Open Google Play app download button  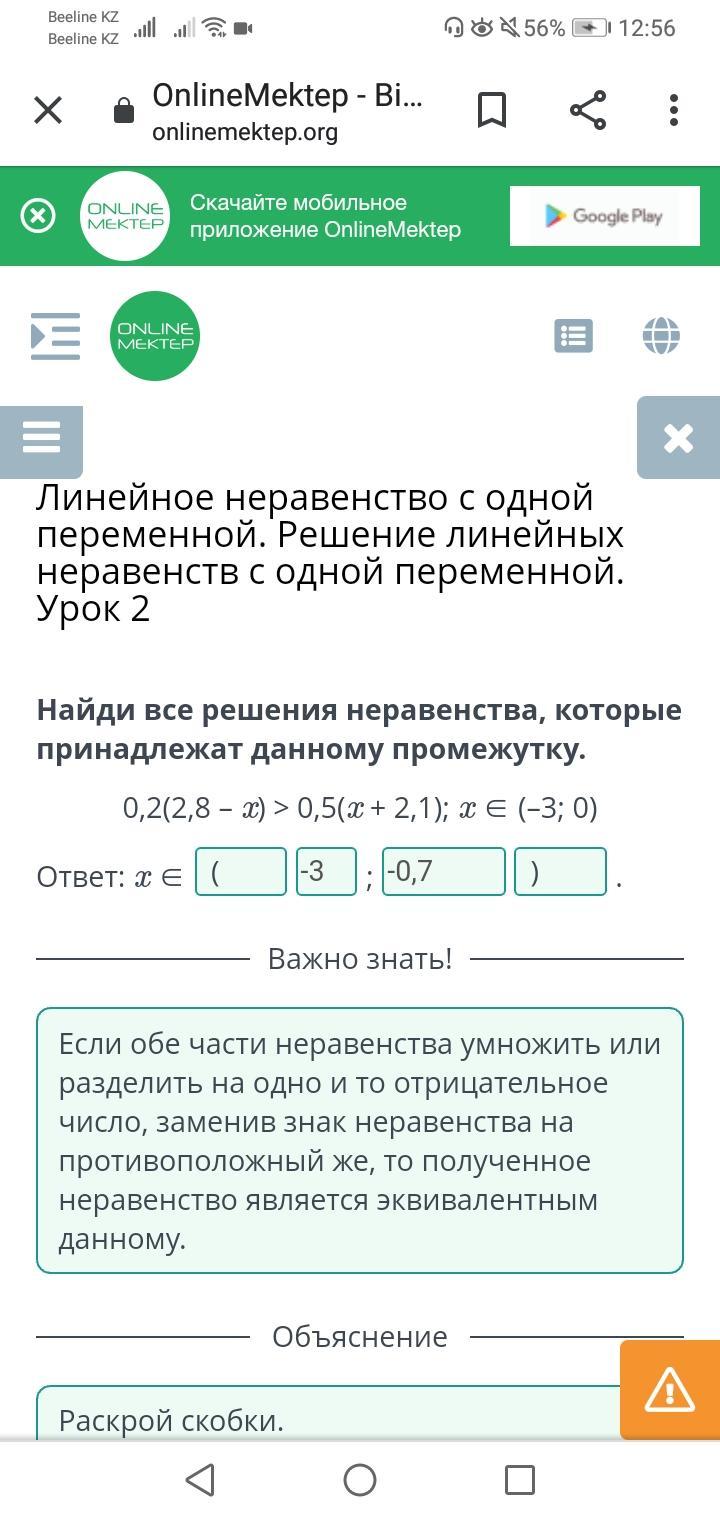[604, 216]
